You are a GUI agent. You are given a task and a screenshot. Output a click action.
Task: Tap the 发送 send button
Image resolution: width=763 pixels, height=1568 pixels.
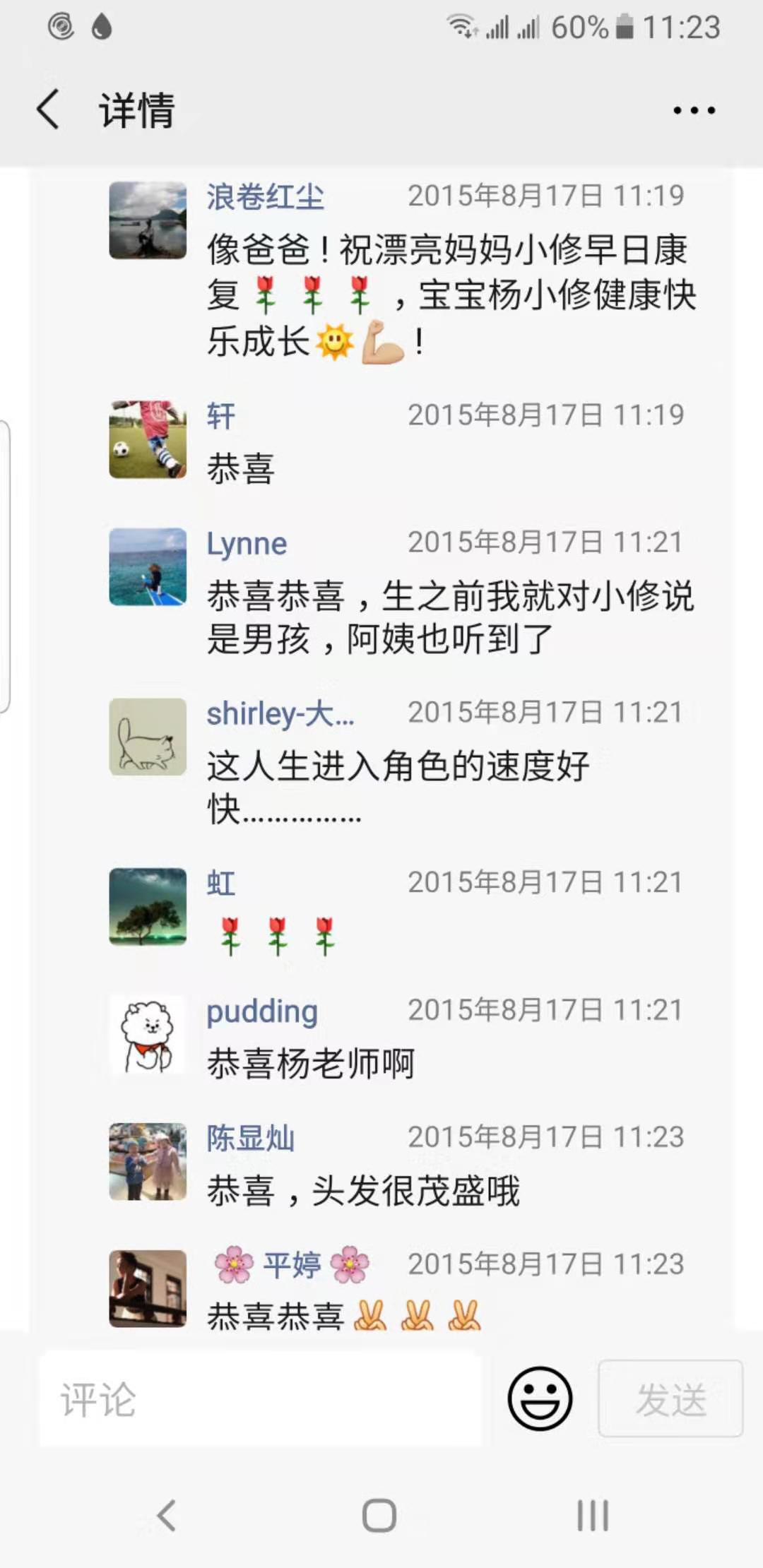(x=670, y=1398)
